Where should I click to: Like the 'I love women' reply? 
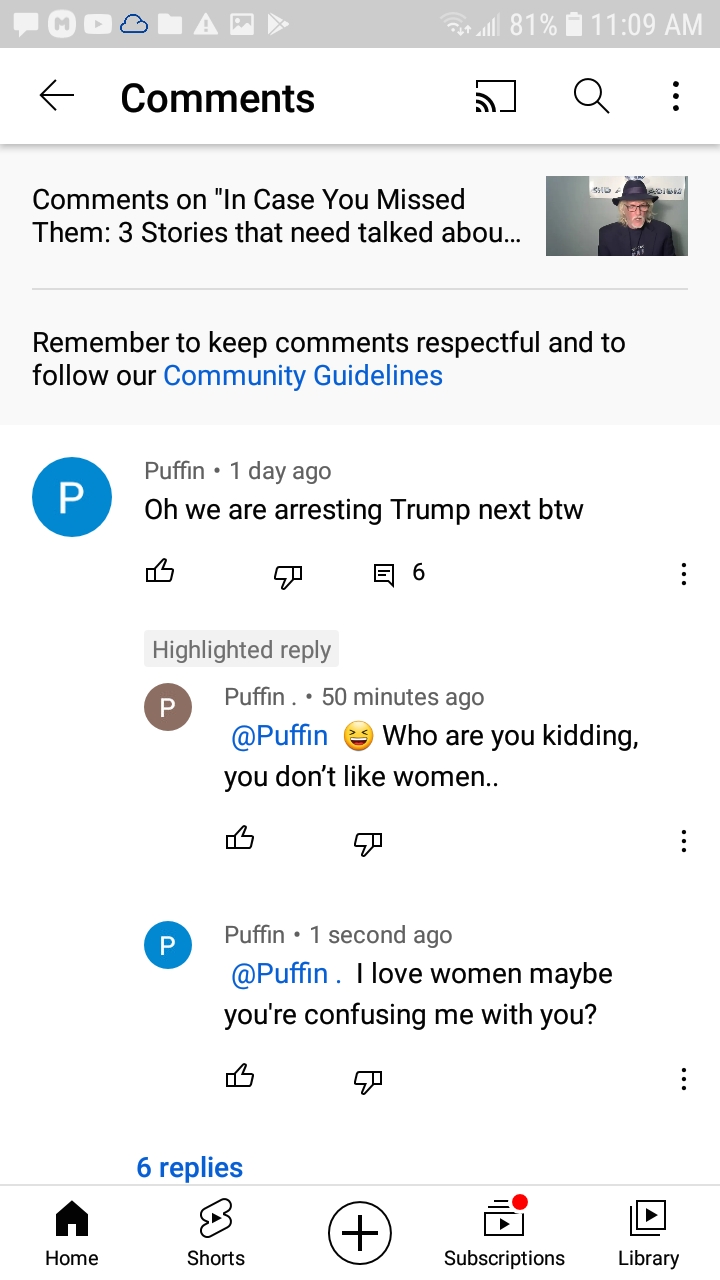pos(240,1078)
